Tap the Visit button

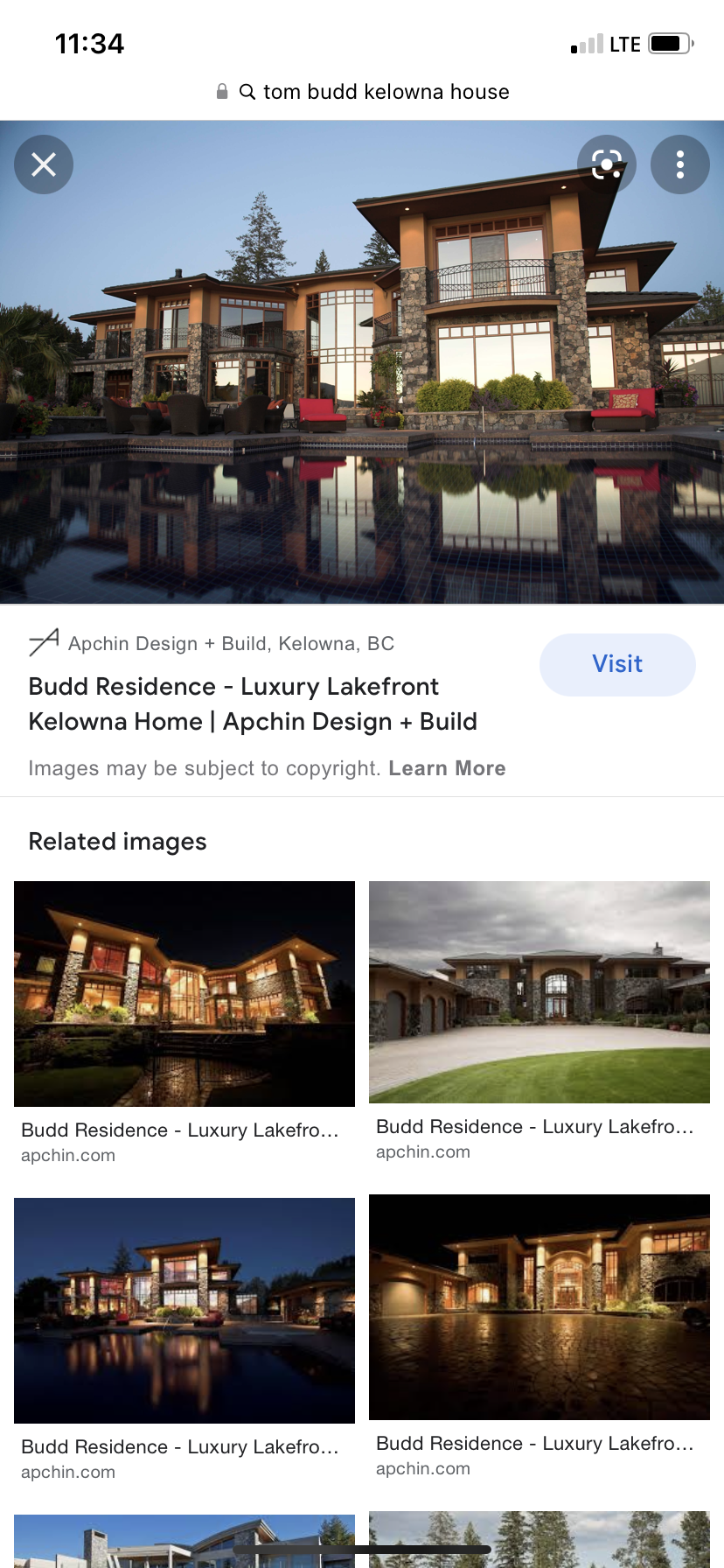point(617,664)
